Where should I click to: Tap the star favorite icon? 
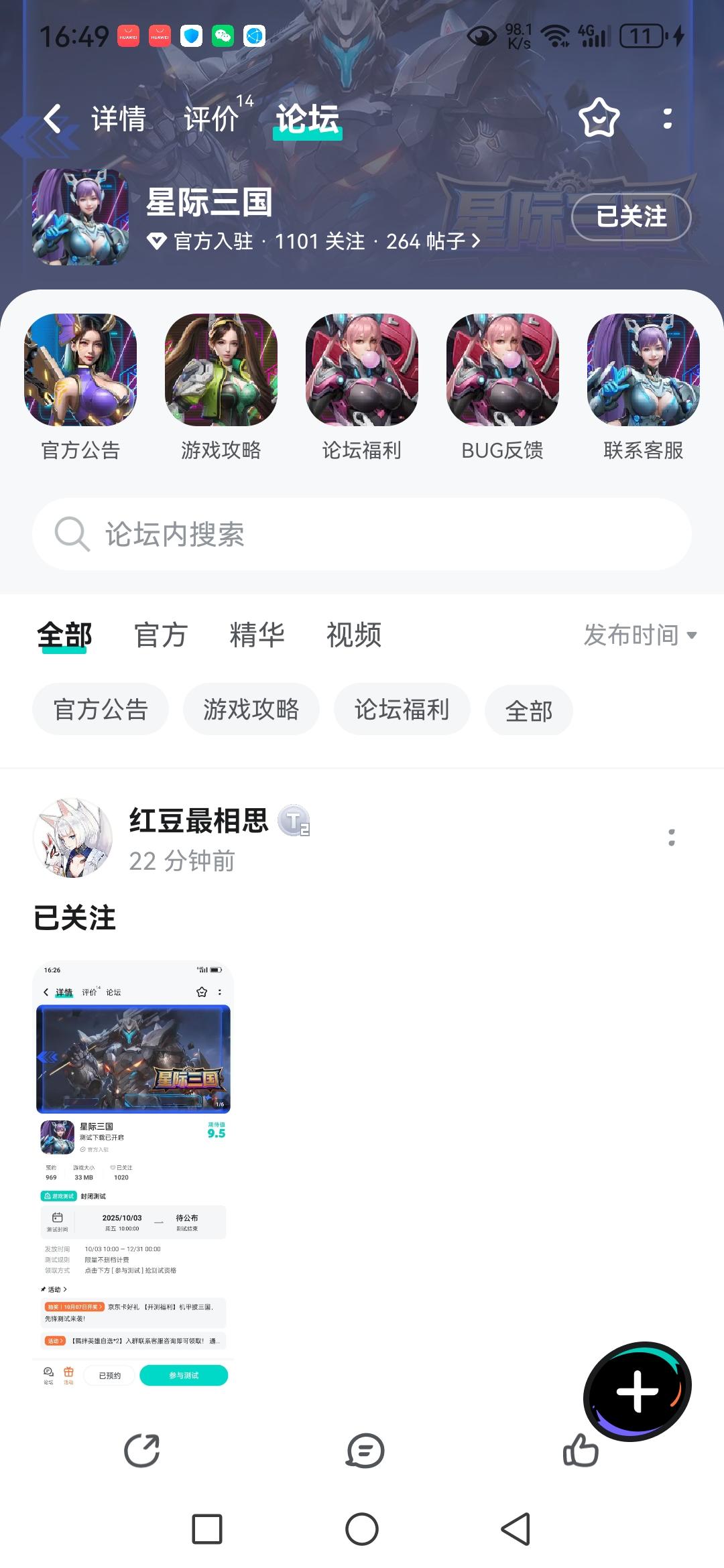click(x=599, y=118)
